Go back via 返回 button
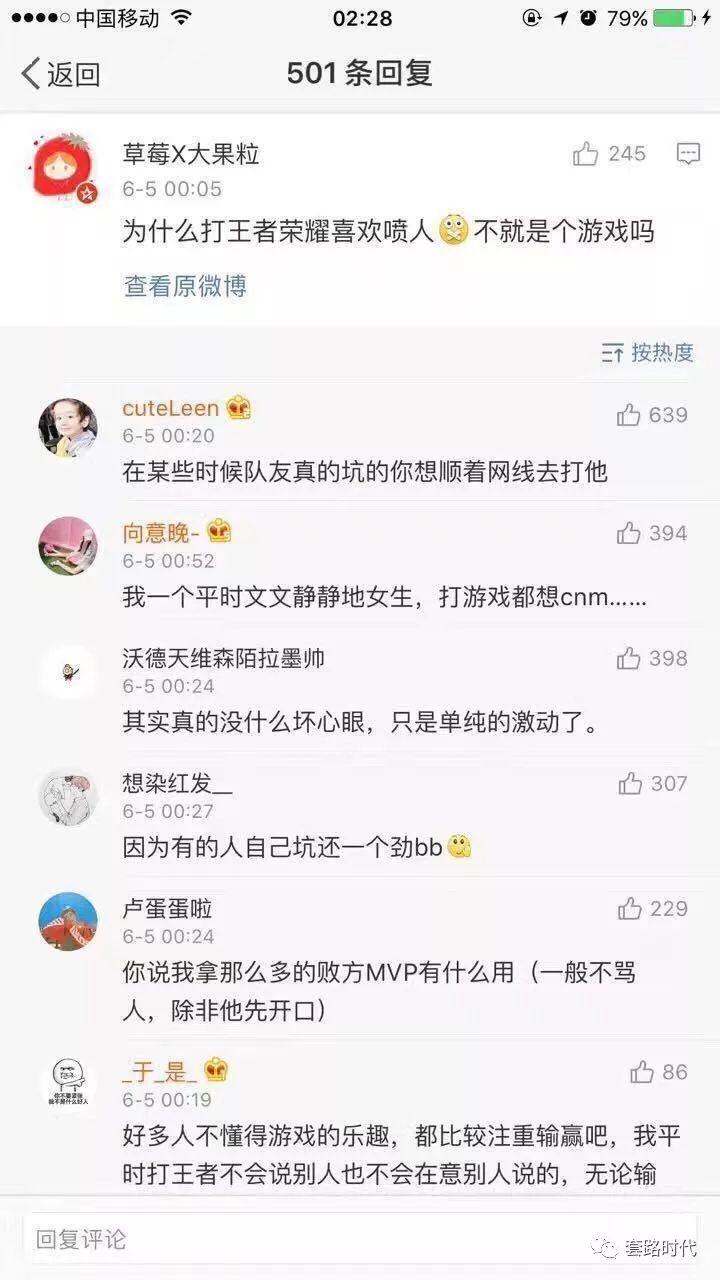720x1280 pixels. point(60,74)
